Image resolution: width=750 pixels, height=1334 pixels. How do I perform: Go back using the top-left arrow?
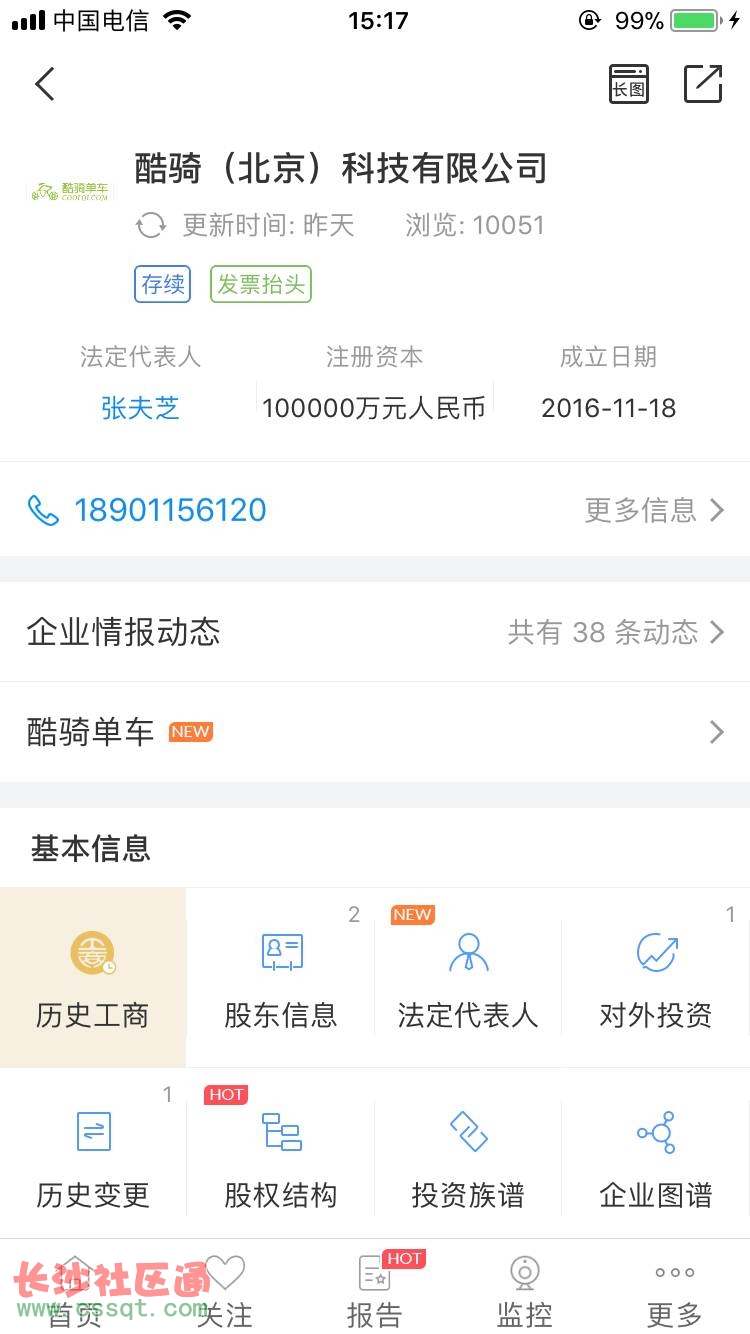point(45,84)
